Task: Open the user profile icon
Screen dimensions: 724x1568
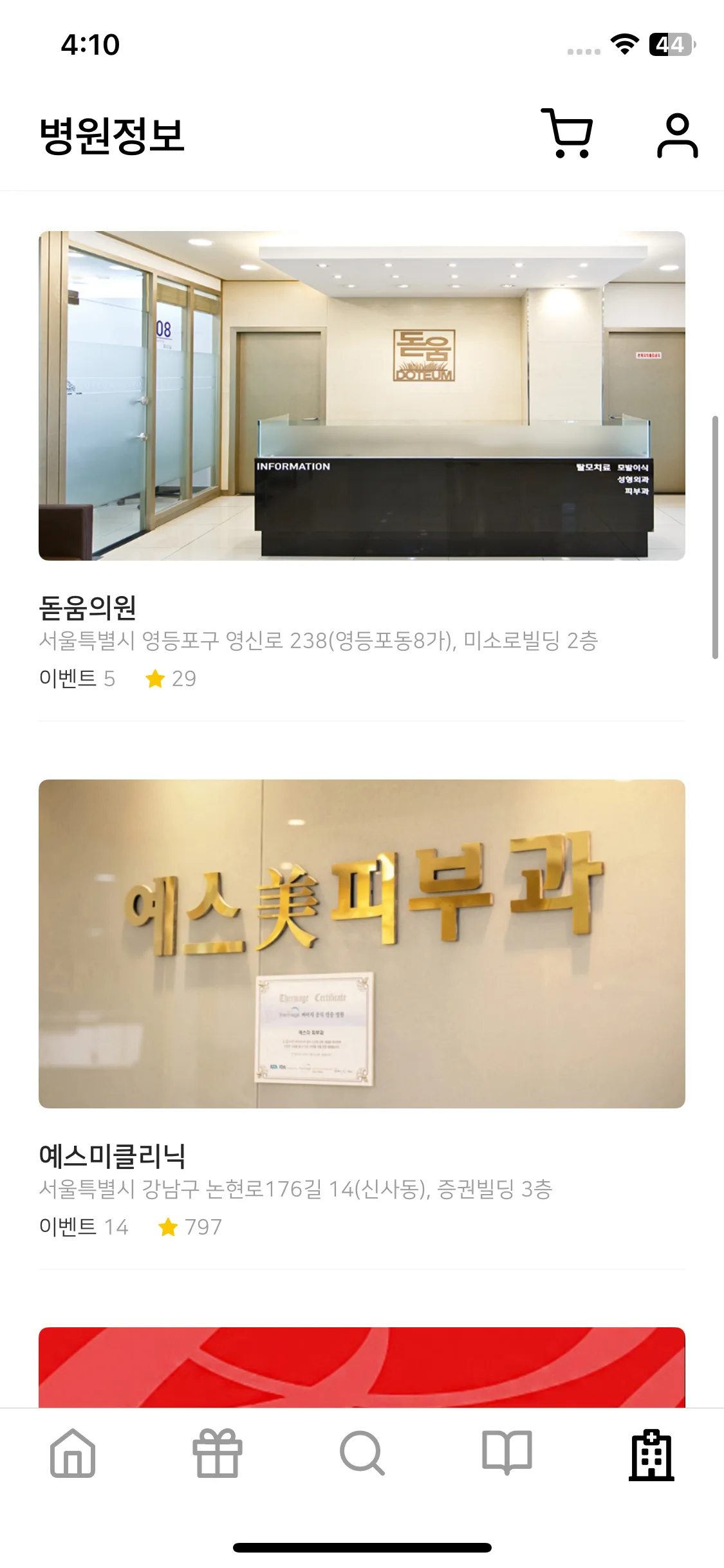Action: tap(677, 135)
